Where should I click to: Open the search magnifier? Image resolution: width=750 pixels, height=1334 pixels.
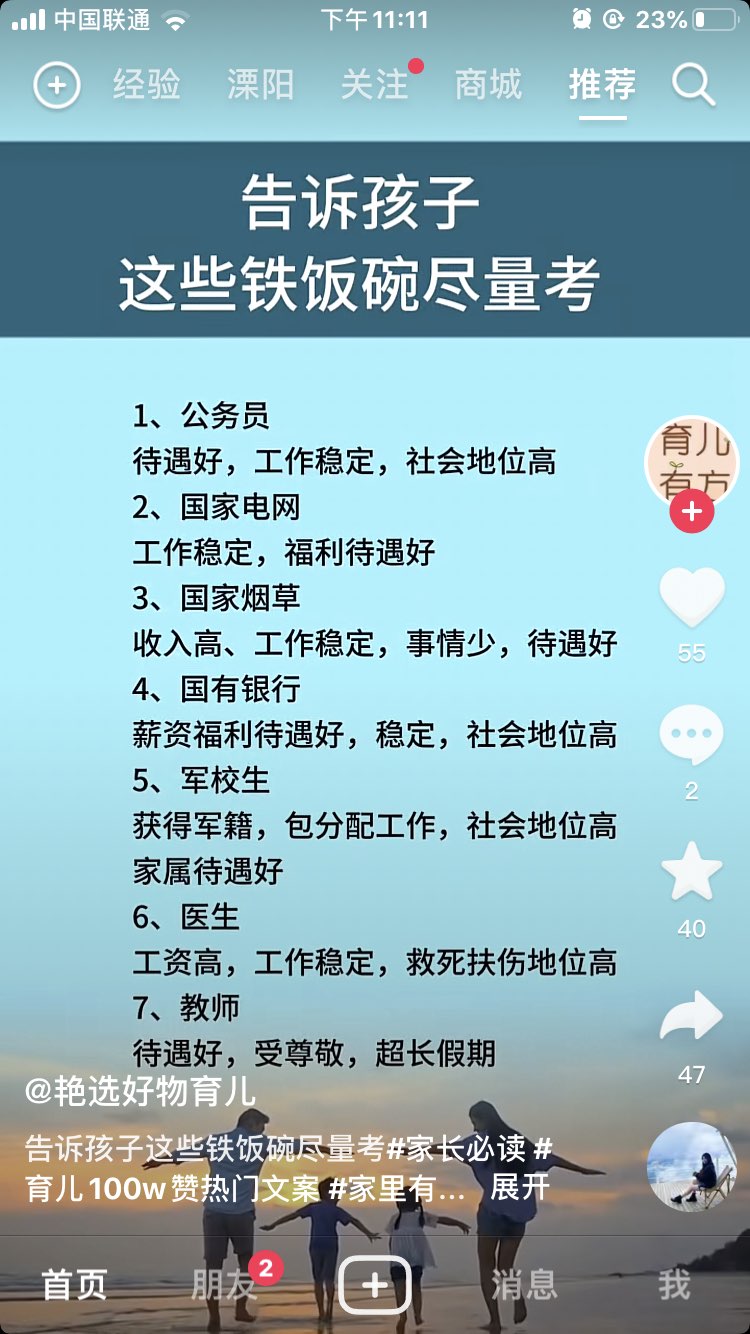pos(693,86)
